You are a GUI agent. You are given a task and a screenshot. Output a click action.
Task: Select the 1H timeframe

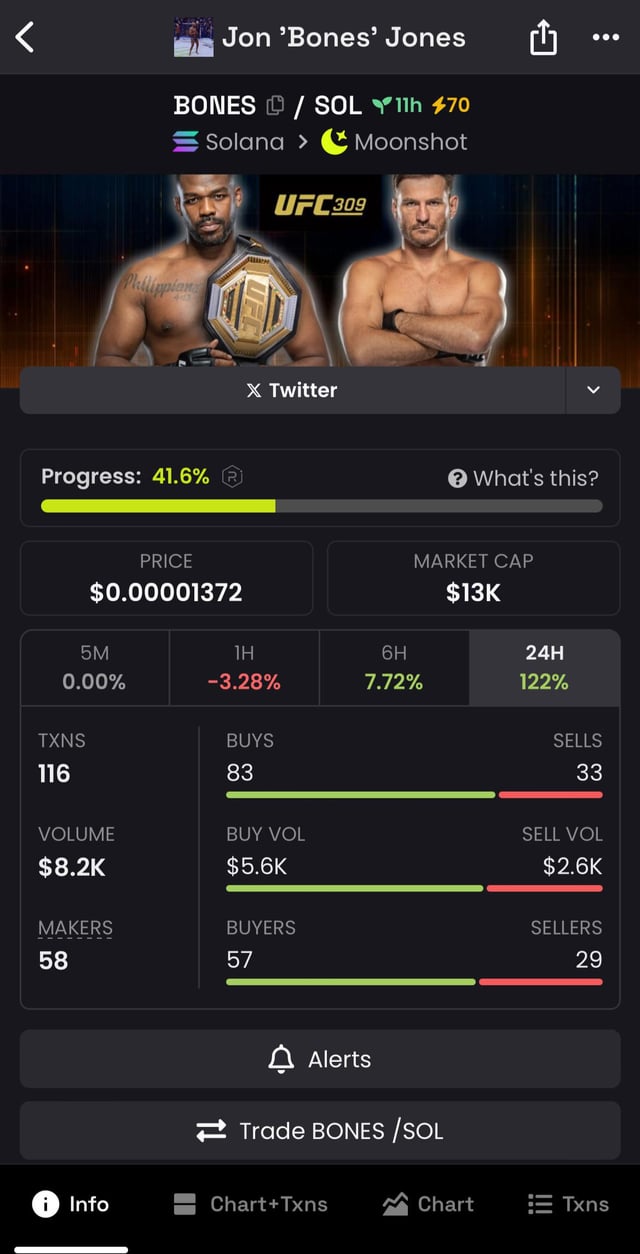point(244,667)
